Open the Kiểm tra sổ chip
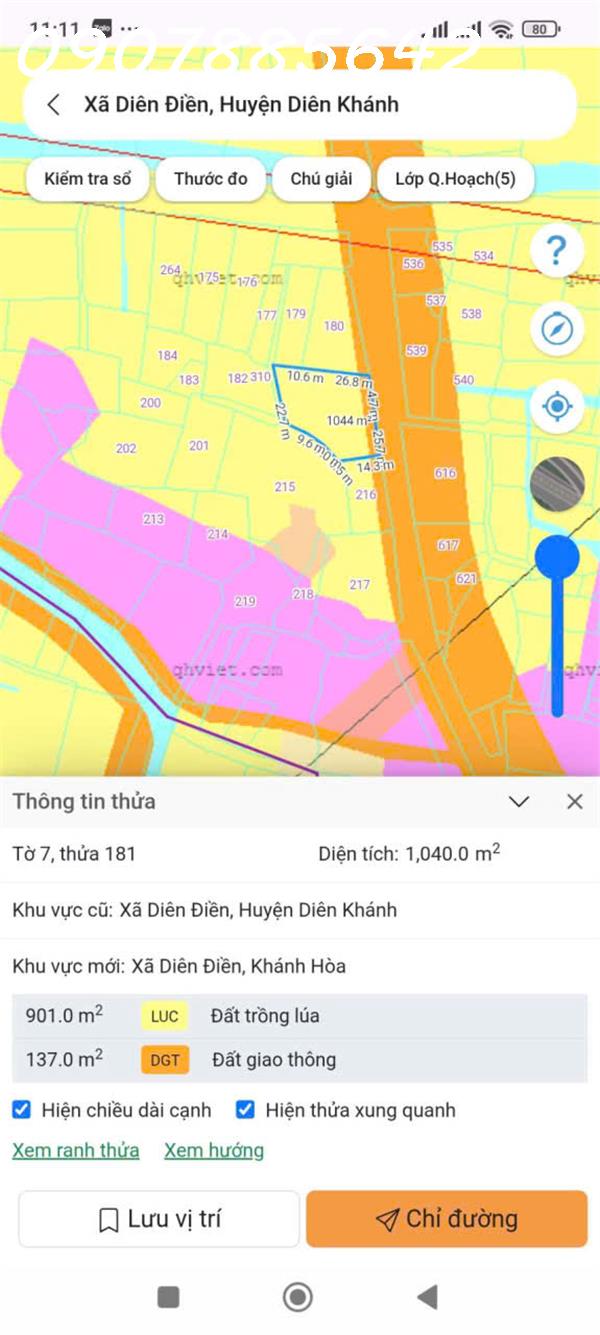This screenshot has height=1335, width=600. (88, 179)
